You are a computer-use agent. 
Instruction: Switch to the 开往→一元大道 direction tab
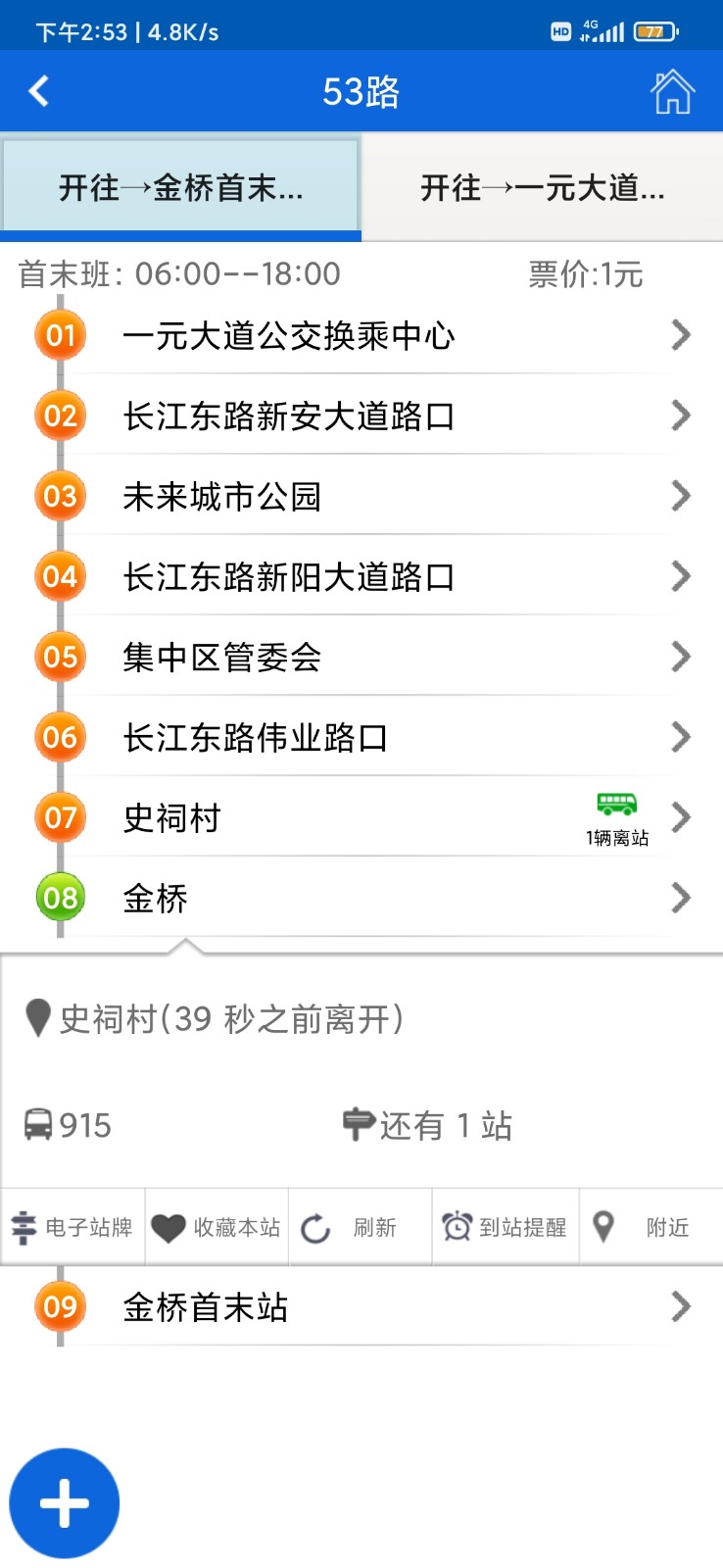point(542,187)
